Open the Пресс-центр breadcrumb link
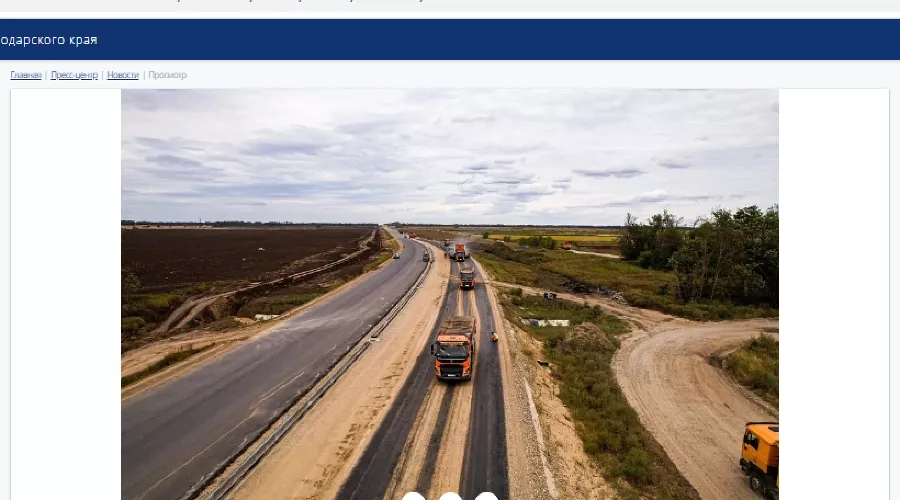The height and width of the screenshot is (500, 900). pyautogui.click(x=74, y=75)
